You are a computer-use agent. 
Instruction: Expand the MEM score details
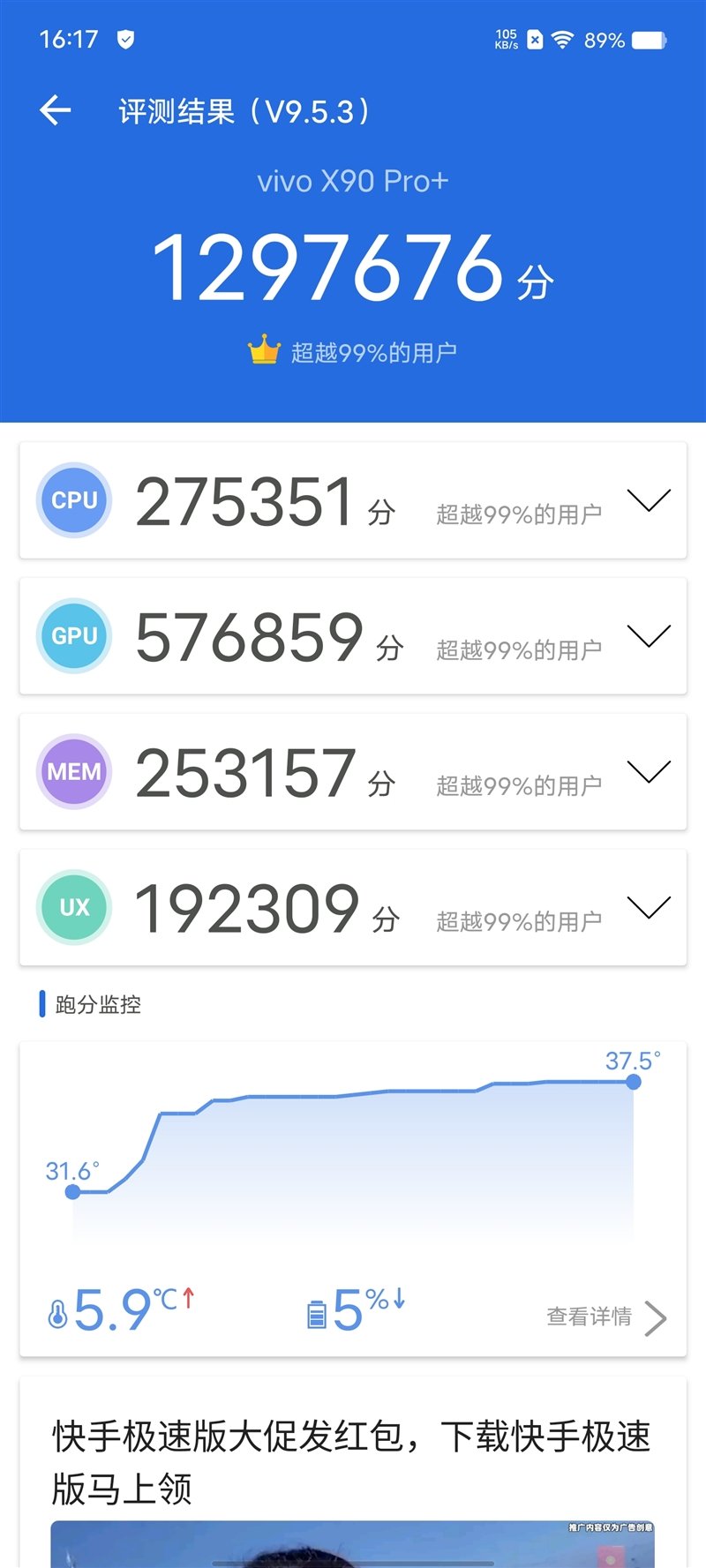[x=649, y=772]
